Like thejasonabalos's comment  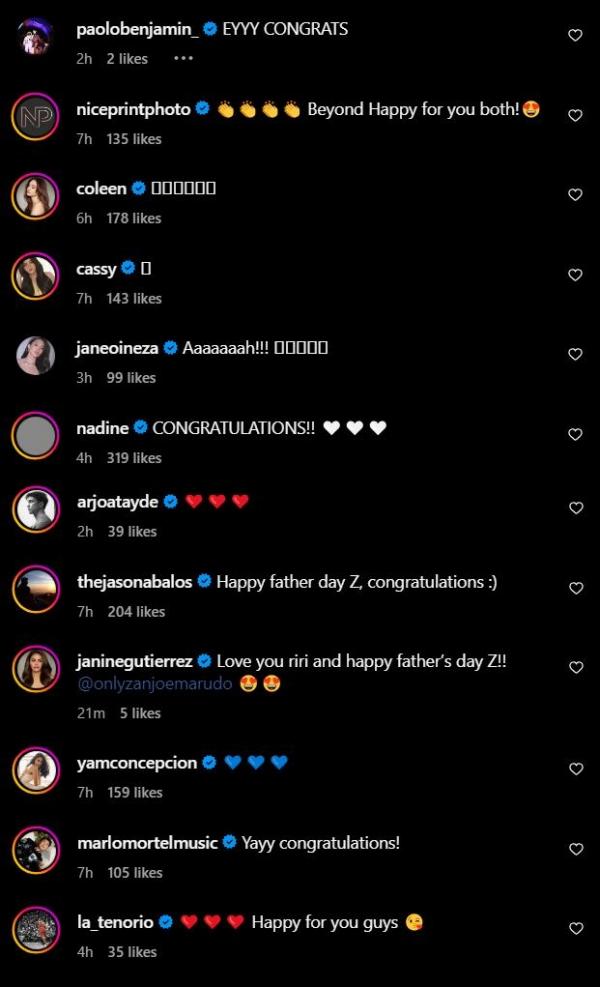tap(575, 588)
